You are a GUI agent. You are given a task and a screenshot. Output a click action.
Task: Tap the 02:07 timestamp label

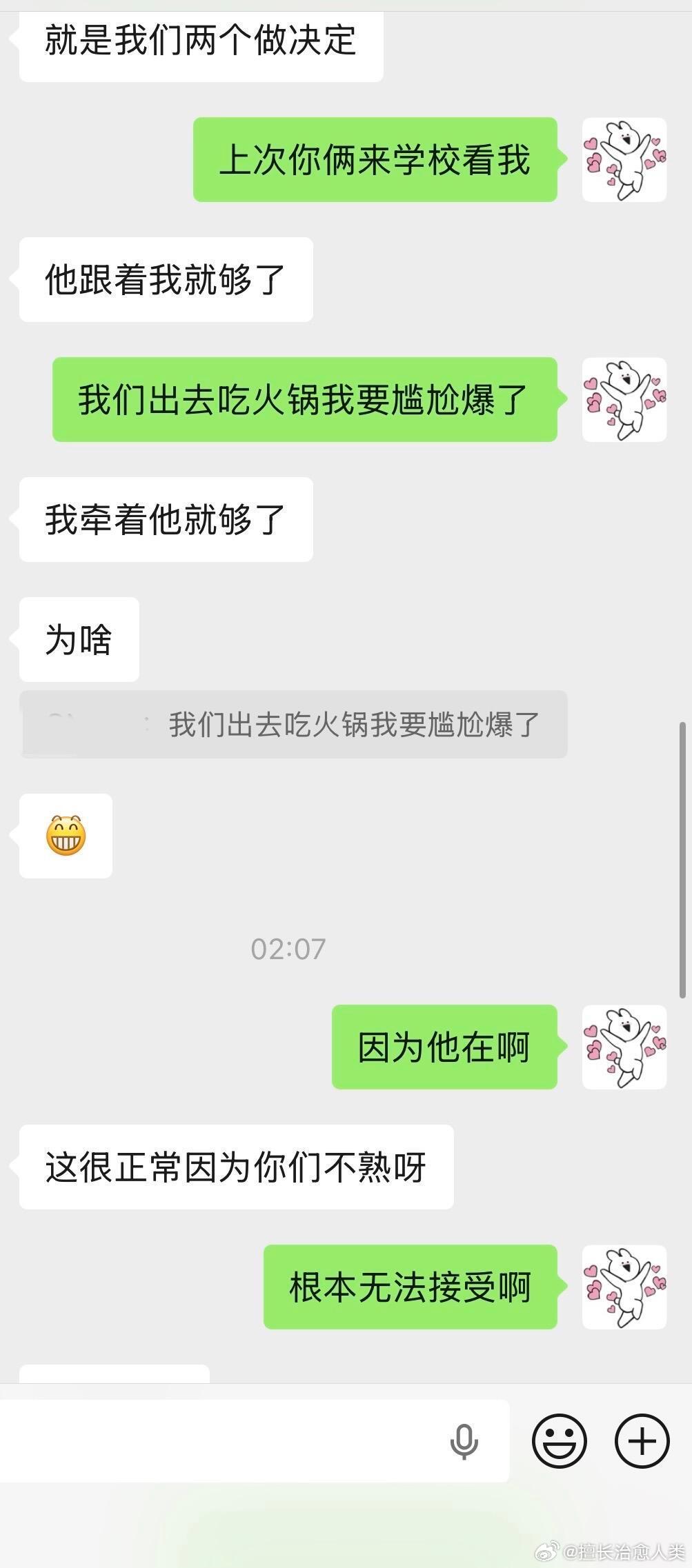pyautogui.click(x=287, y=947)
